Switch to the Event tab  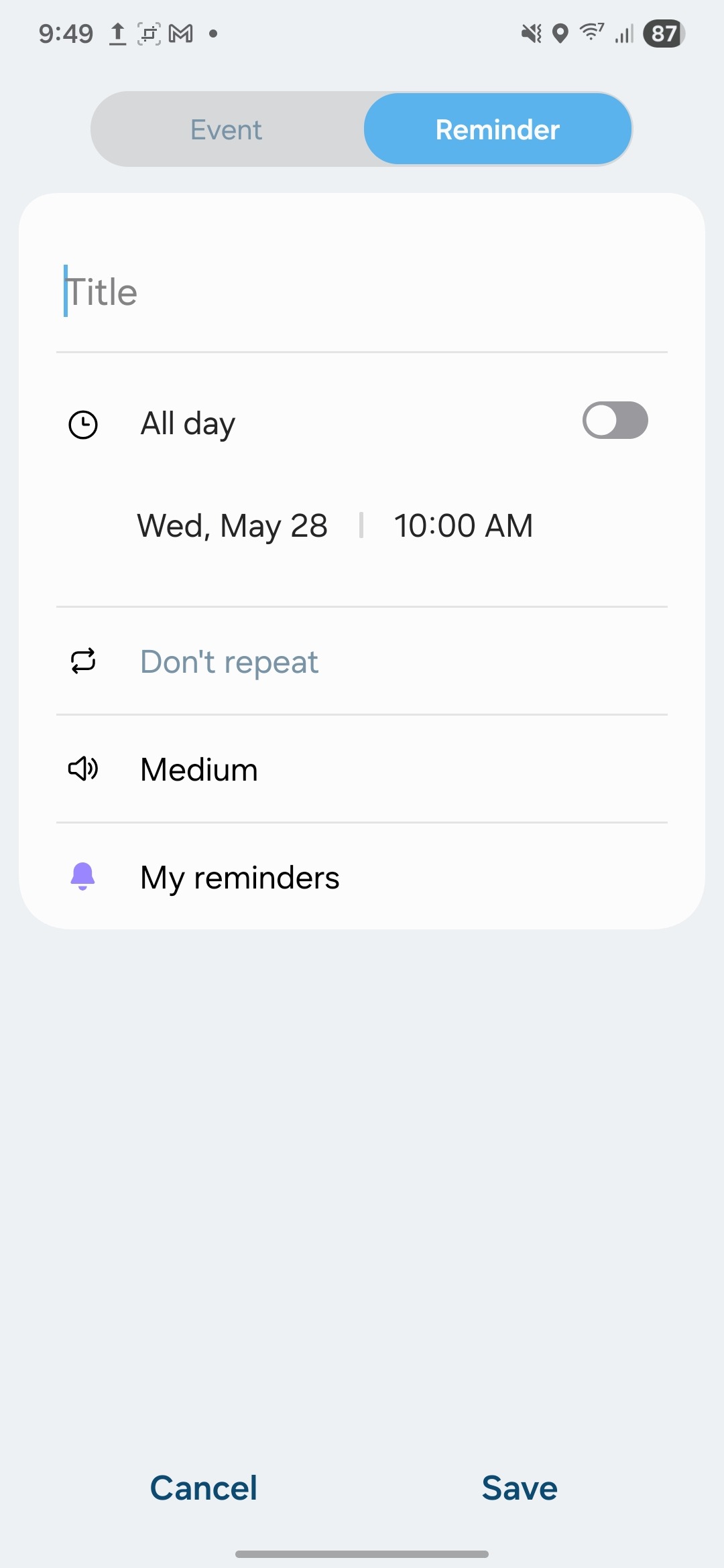tap(227, 129)
